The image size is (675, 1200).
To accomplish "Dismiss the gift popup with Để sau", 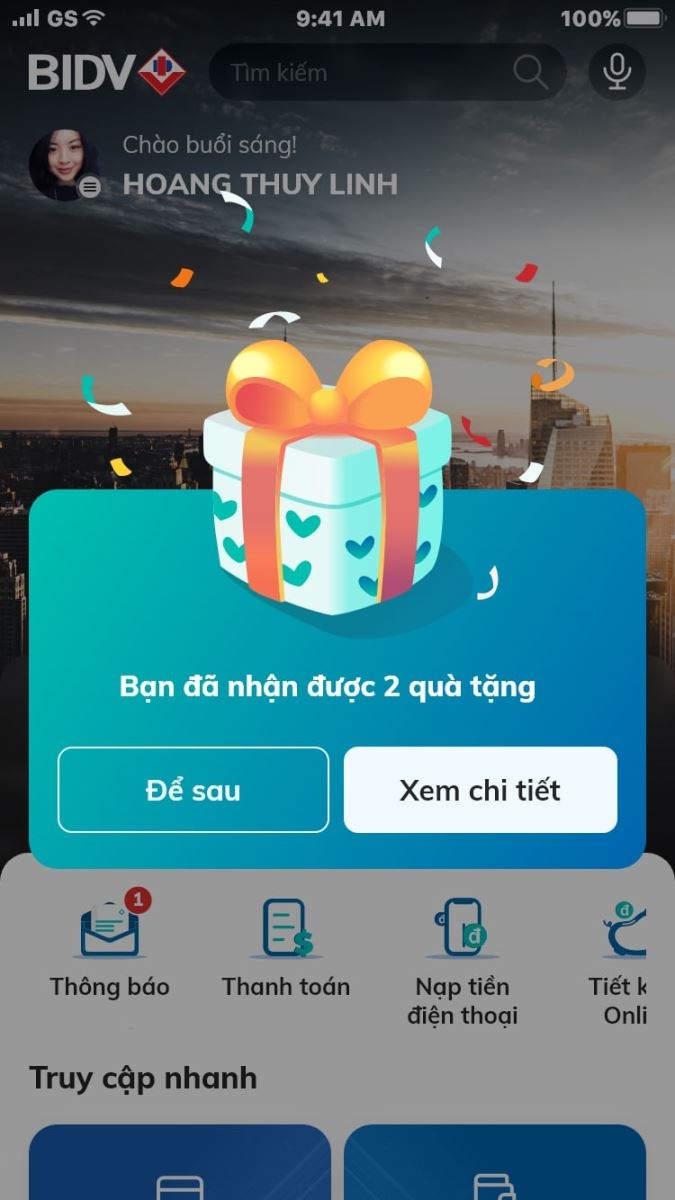I will click(193, 790).
